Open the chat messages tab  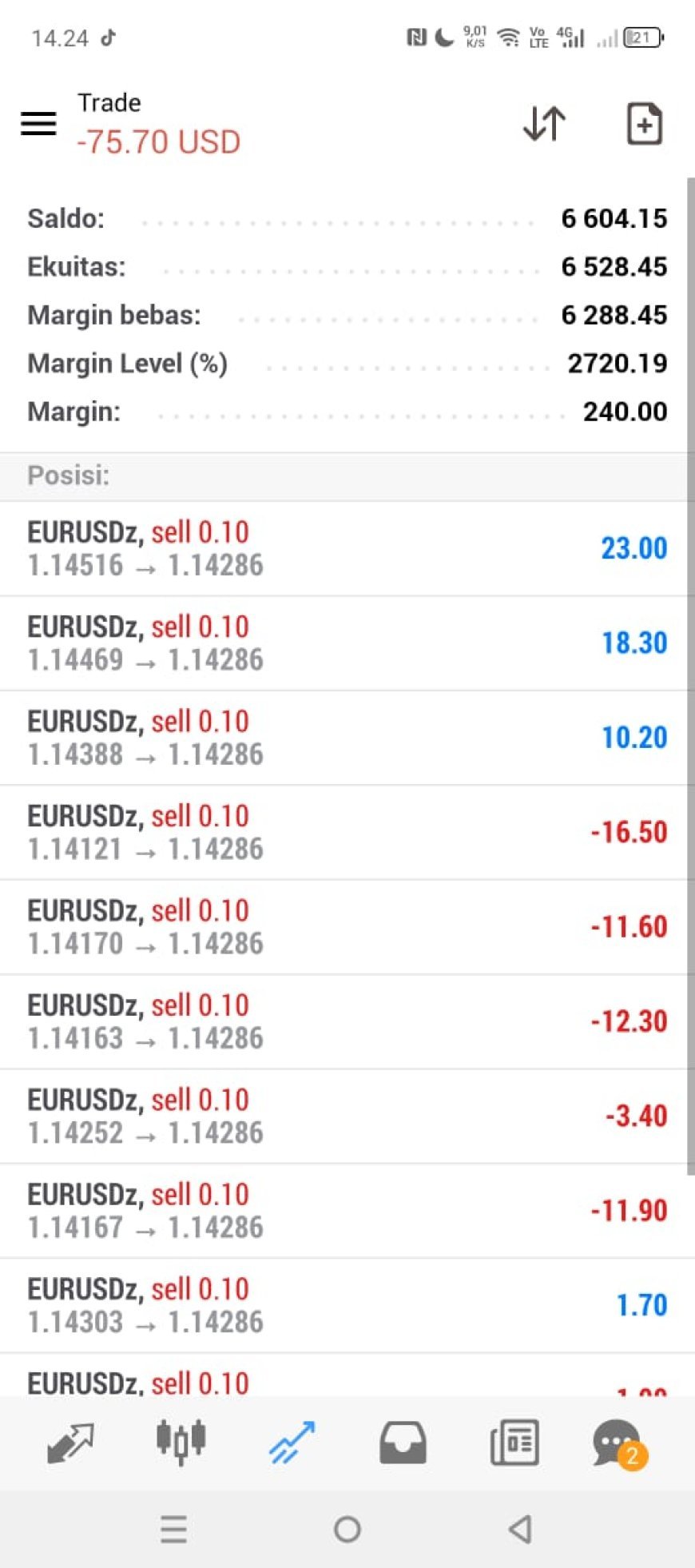pos(619,1443)
